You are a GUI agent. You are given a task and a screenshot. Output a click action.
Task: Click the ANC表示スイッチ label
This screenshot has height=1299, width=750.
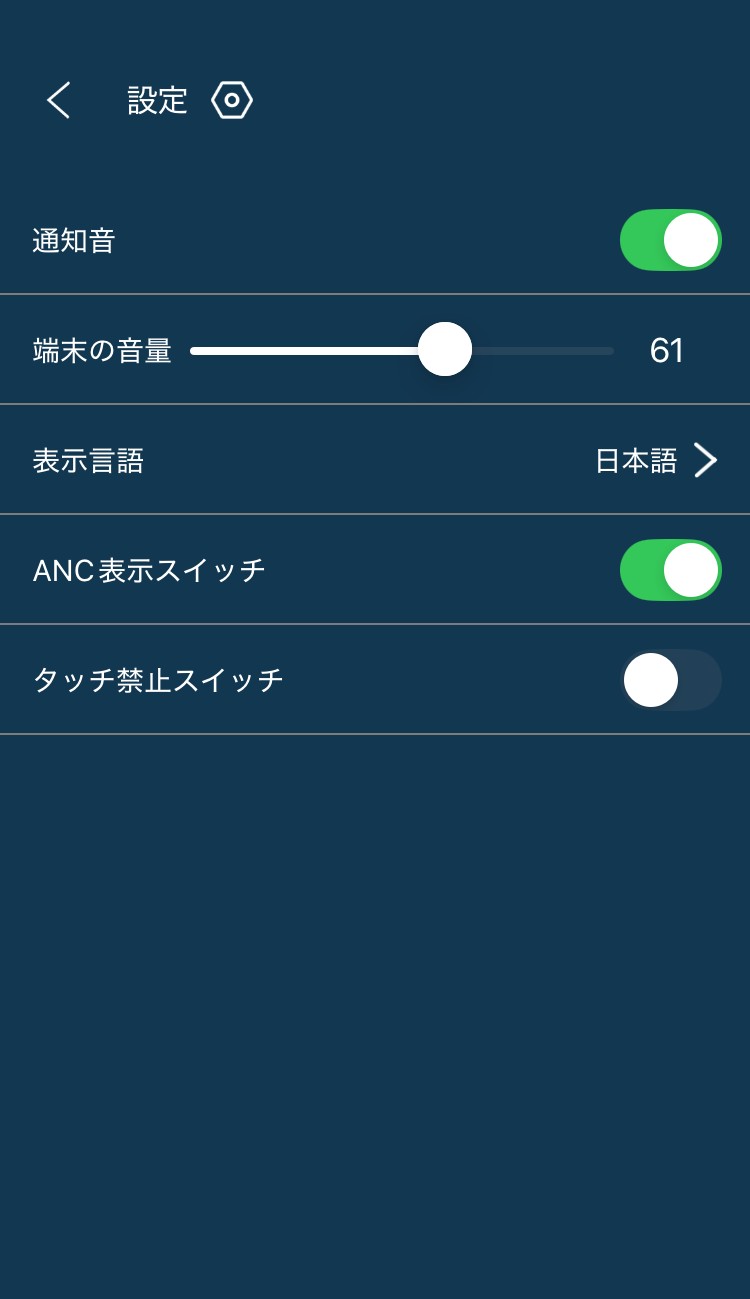(x=150, y=570)
